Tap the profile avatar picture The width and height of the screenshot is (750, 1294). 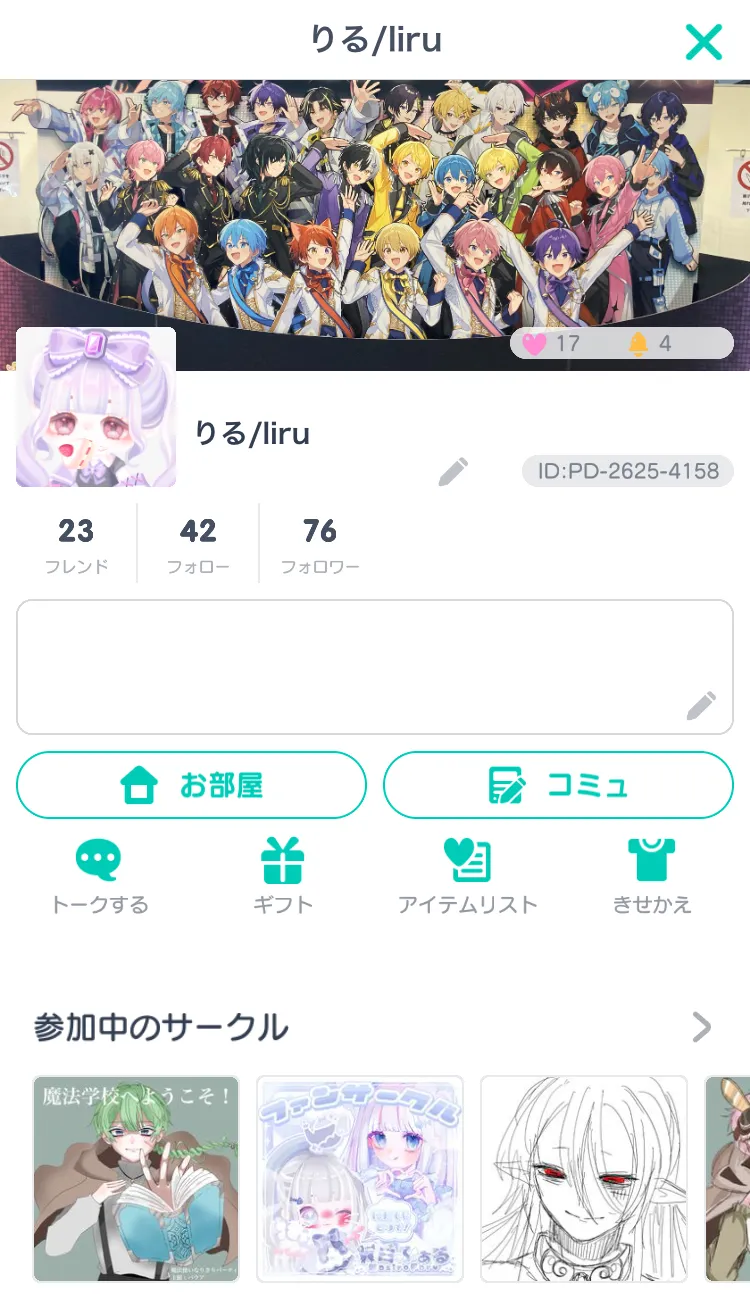(96, 407)
